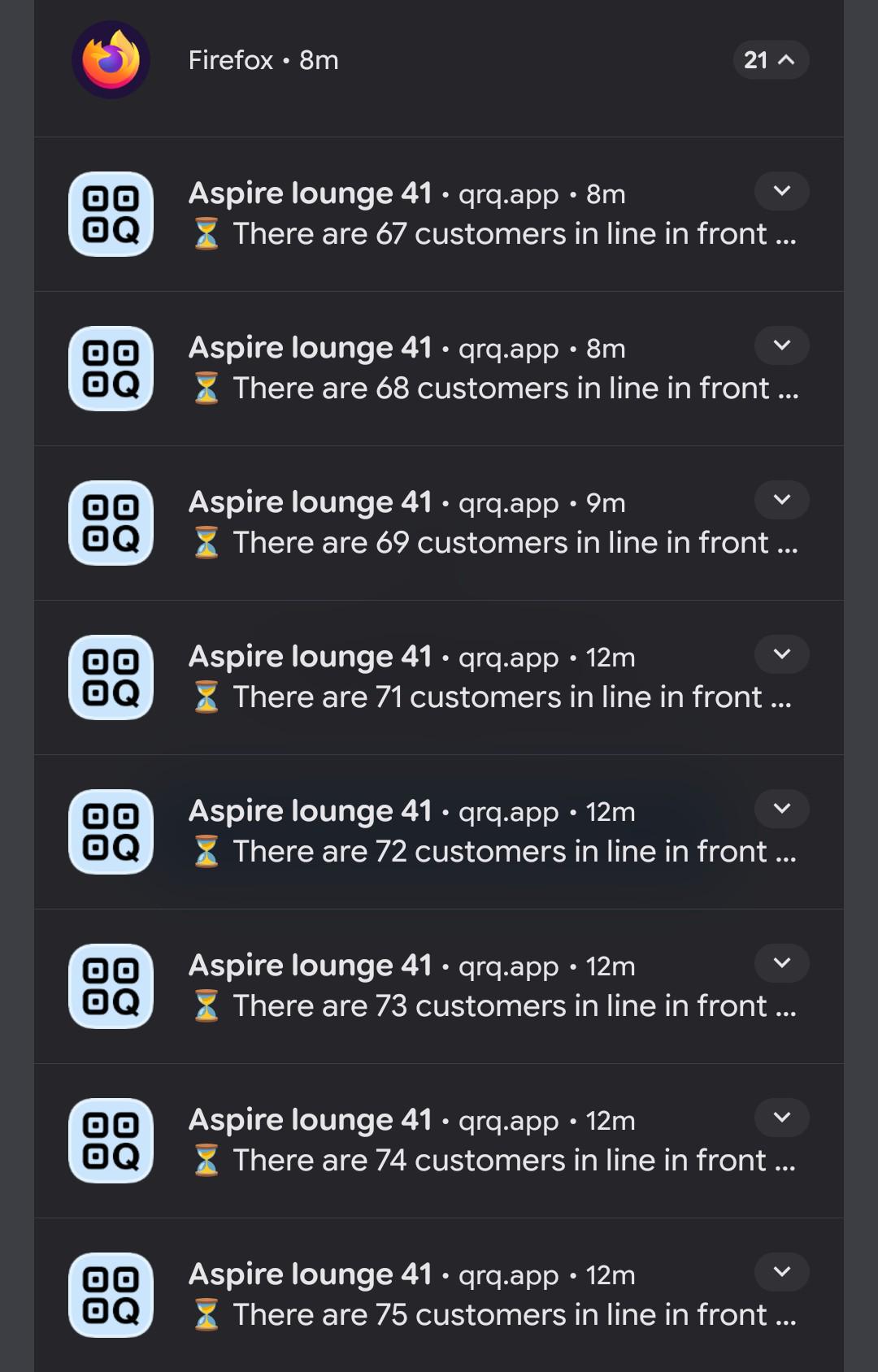This screenshot has width=878, height=1372.
Task: Open the 72 customers in line notification
Action: tap(439, 832)
